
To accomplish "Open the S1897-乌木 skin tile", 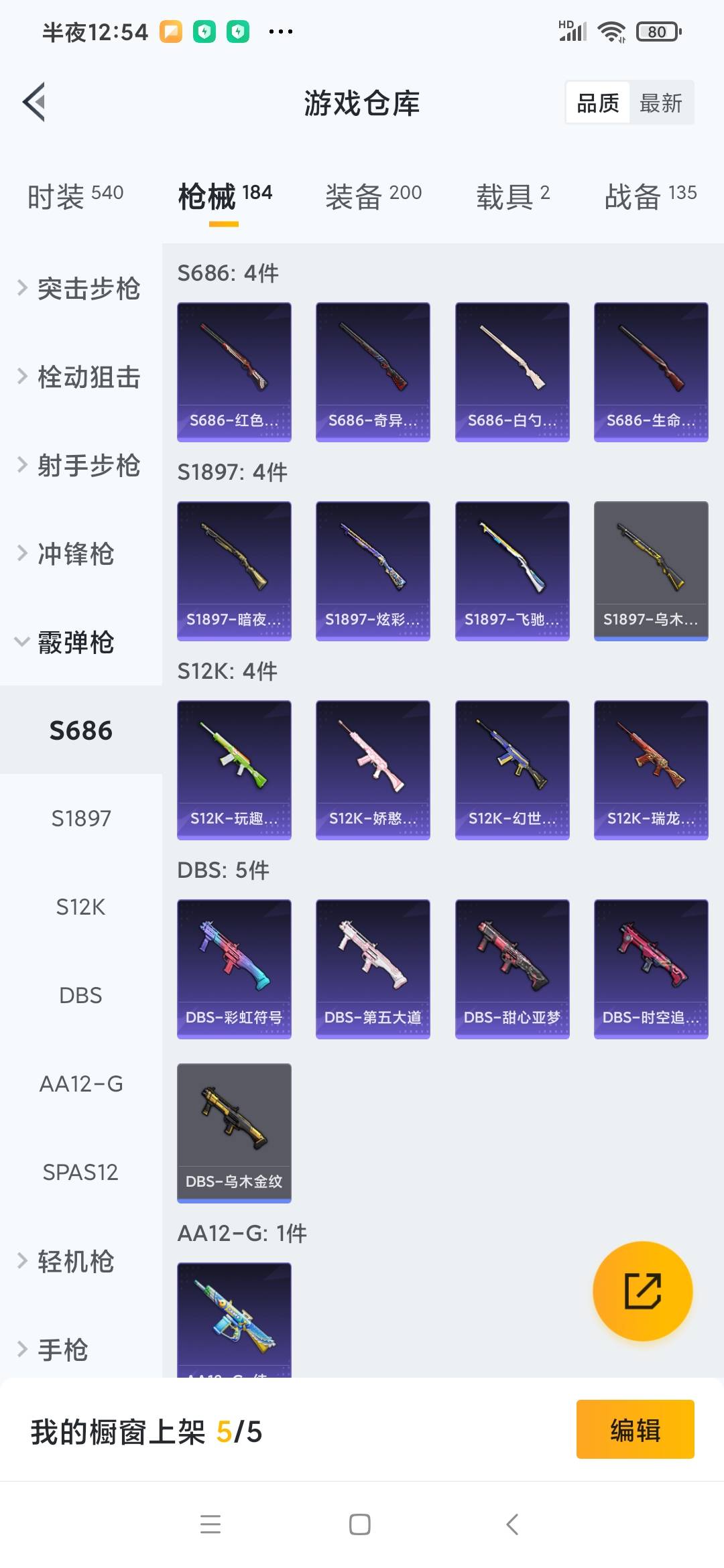I will tap(651, 571).
